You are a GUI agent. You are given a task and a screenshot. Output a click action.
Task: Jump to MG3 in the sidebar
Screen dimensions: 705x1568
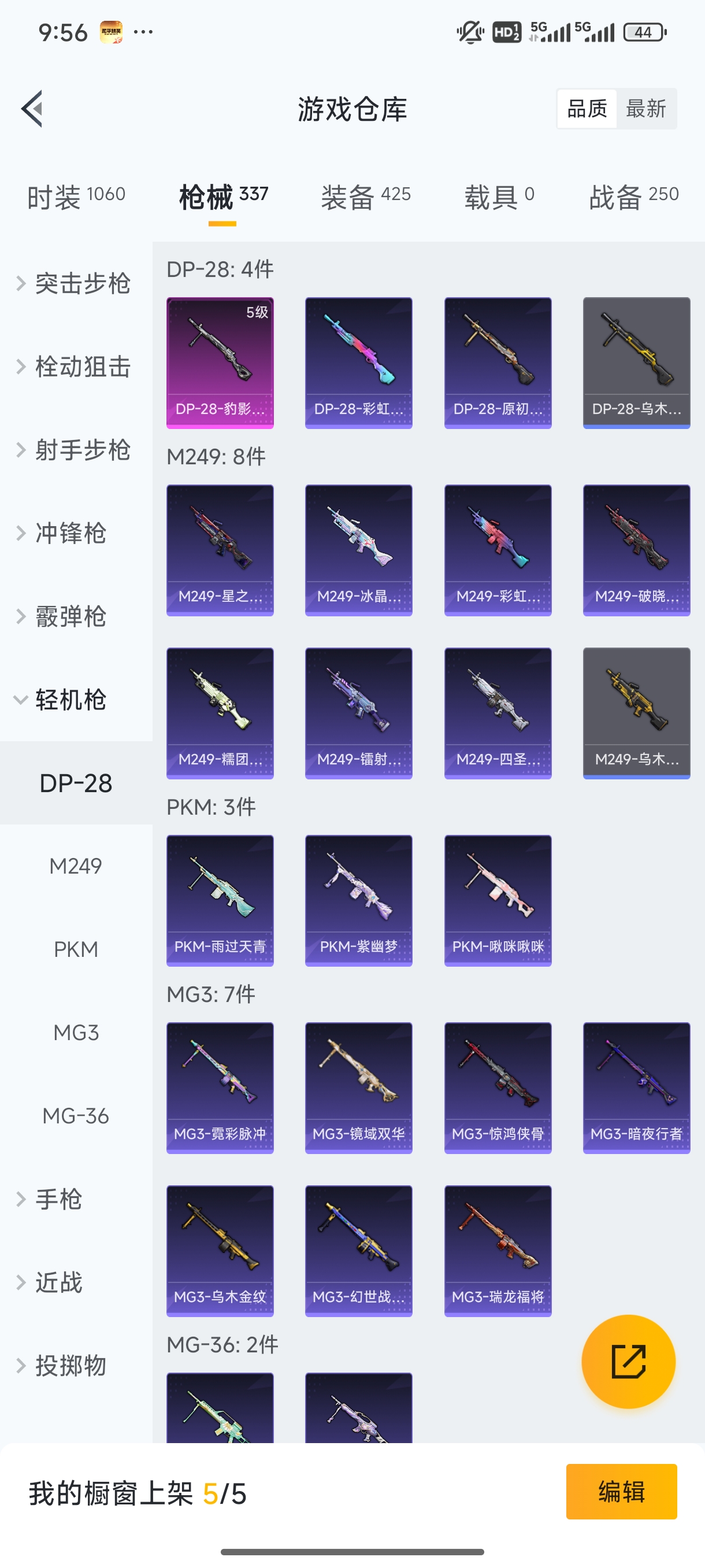point(76,1033)
